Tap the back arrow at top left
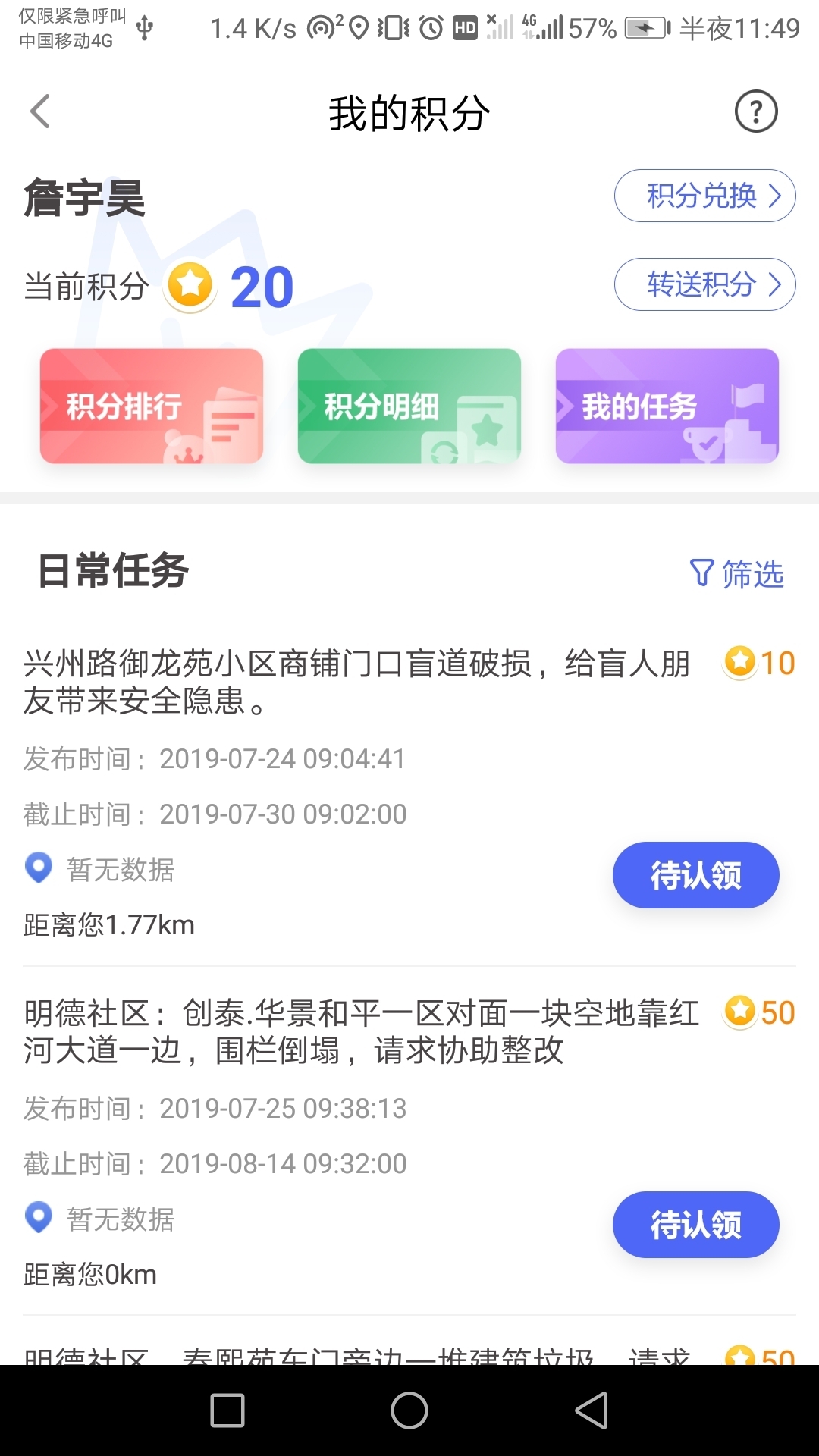Image resolution: width=819 pixels, height=1456 pixels. (40, 111)
